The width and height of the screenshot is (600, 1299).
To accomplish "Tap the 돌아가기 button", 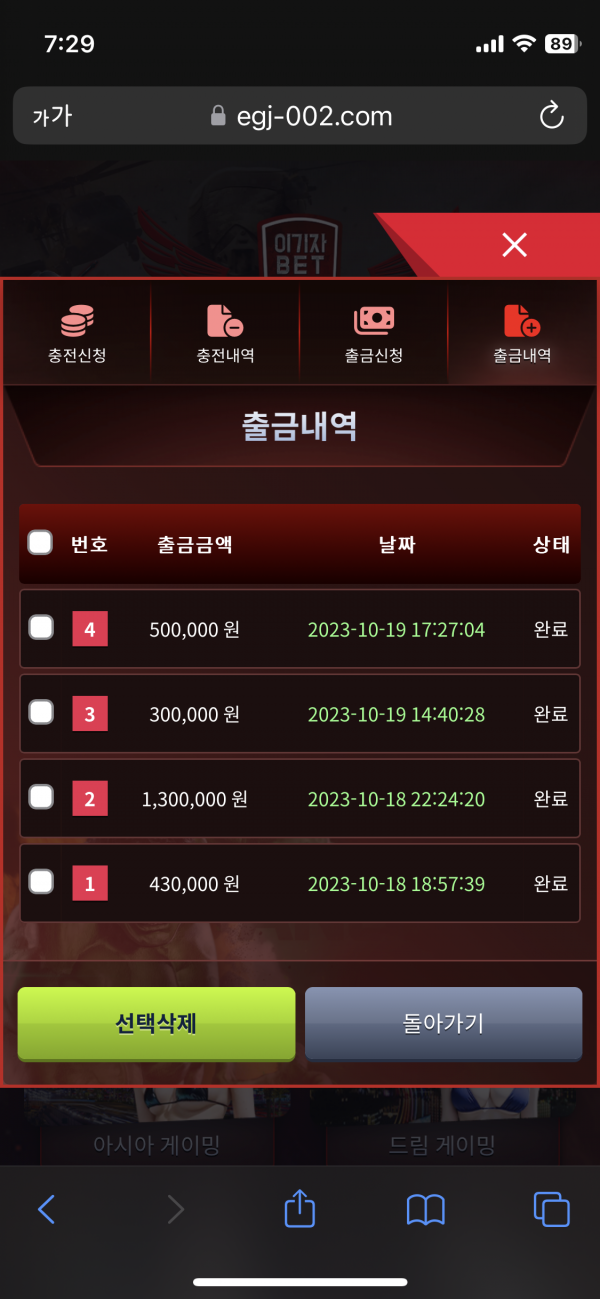I will coord(443,1023).
